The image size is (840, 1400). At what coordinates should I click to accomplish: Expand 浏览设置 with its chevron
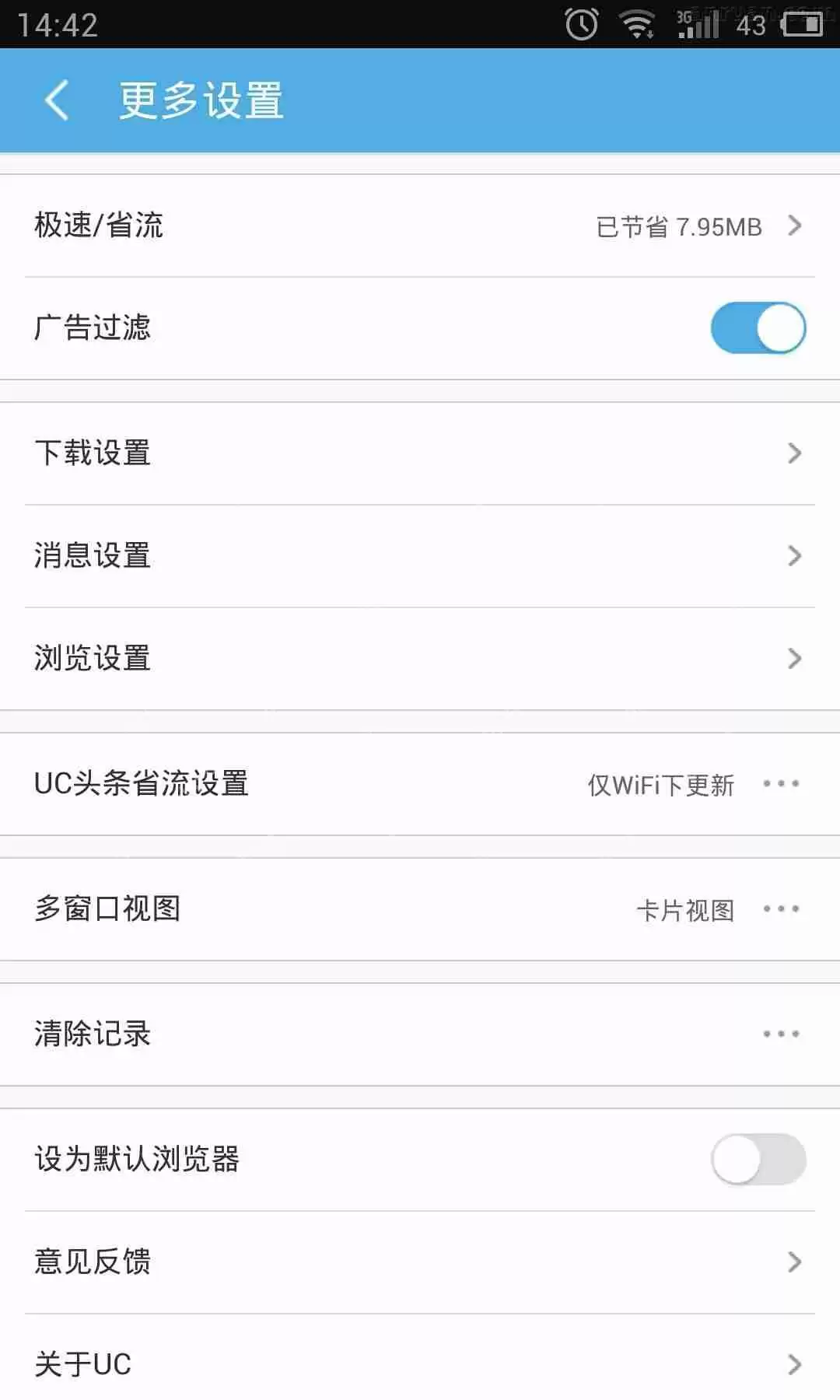[794, 658]
